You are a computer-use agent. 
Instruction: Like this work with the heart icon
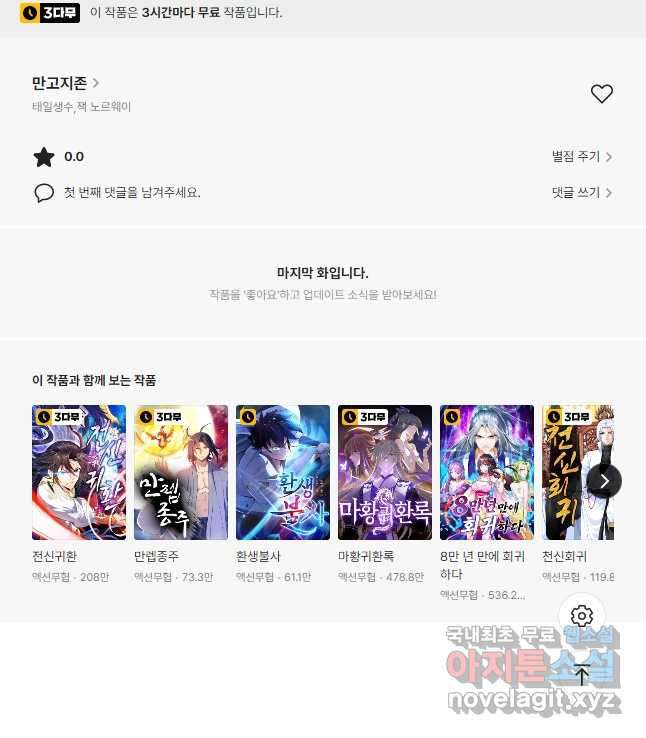[601, 94]
